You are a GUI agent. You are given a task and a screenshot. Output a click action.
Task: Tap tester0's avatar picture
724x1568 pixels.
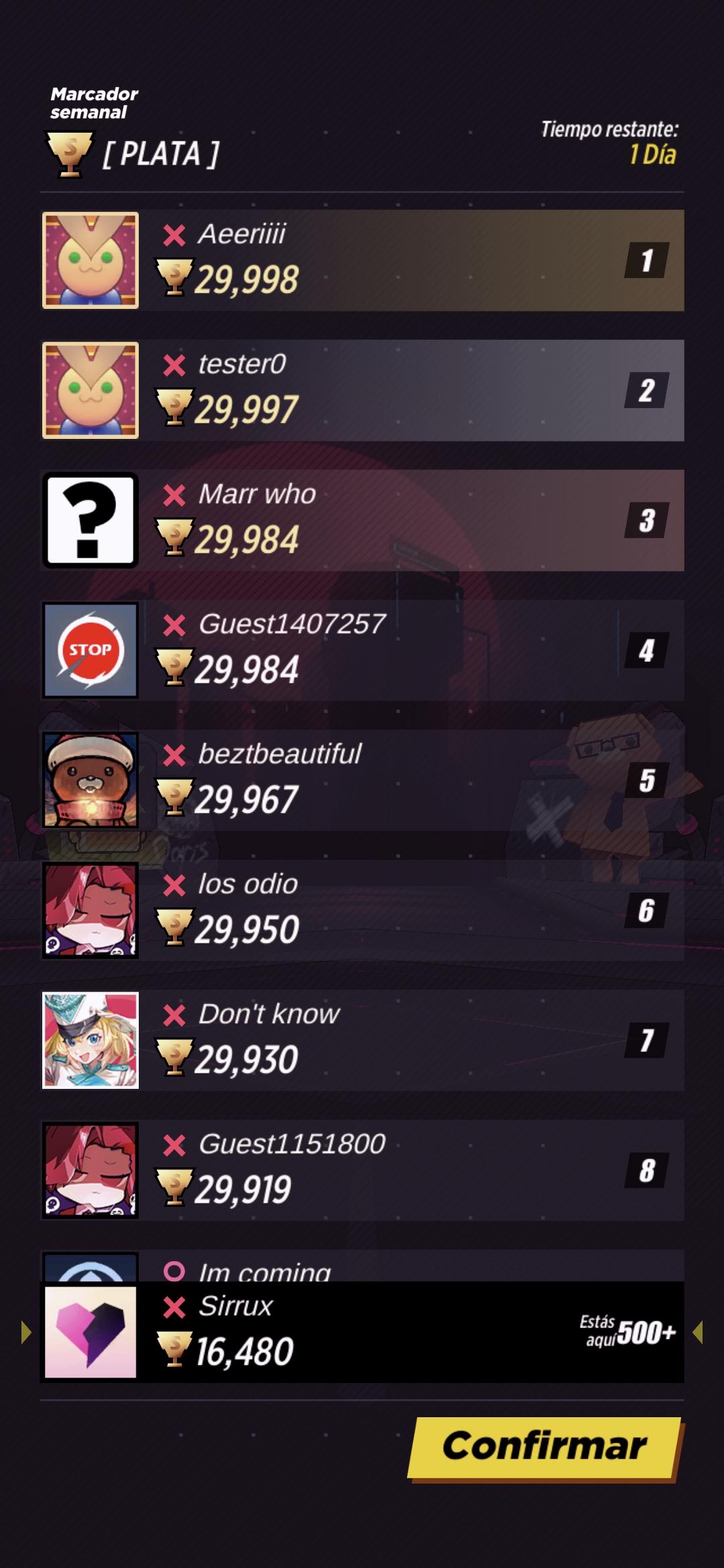click(90, 387)
